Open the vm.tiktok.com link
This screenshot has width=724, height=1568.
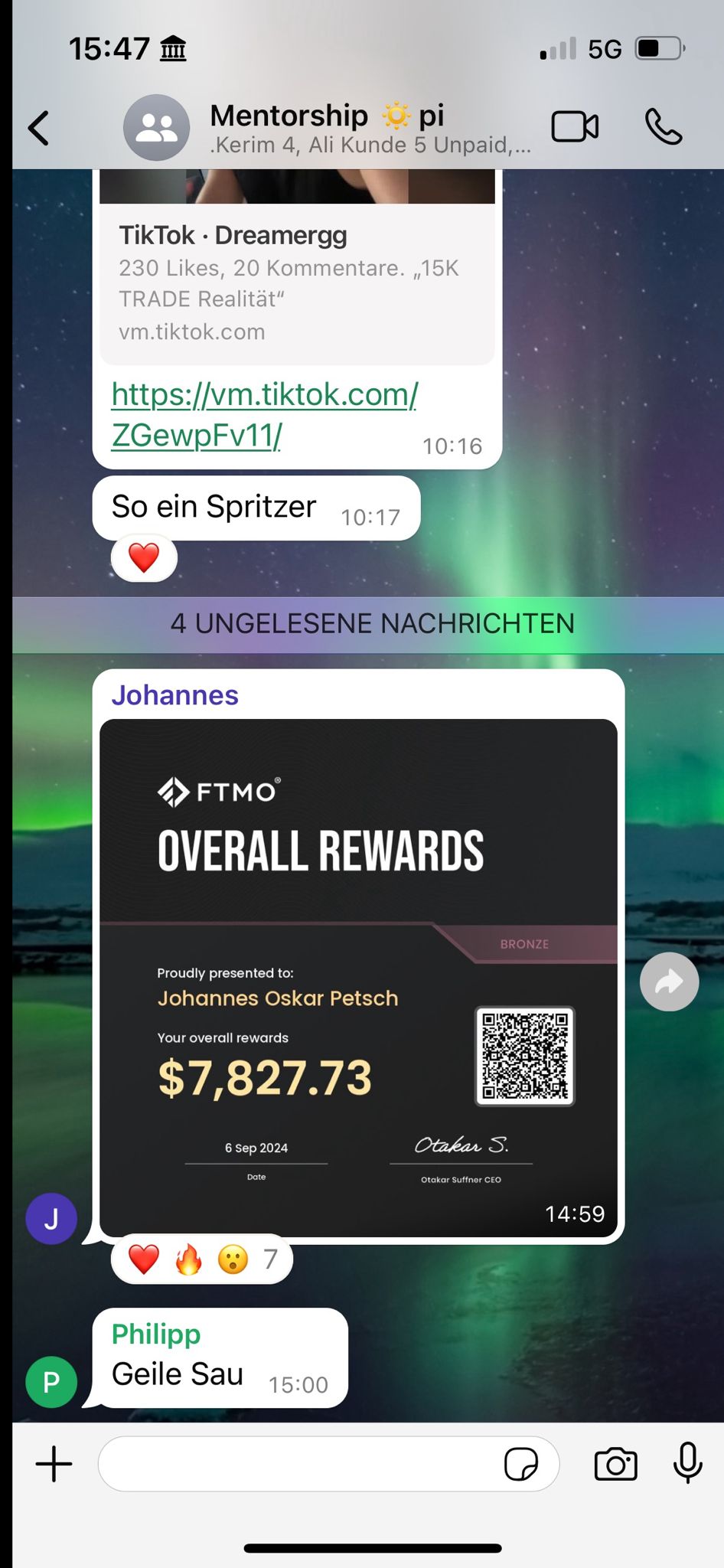pyautogui.click(x=264, y=414)
